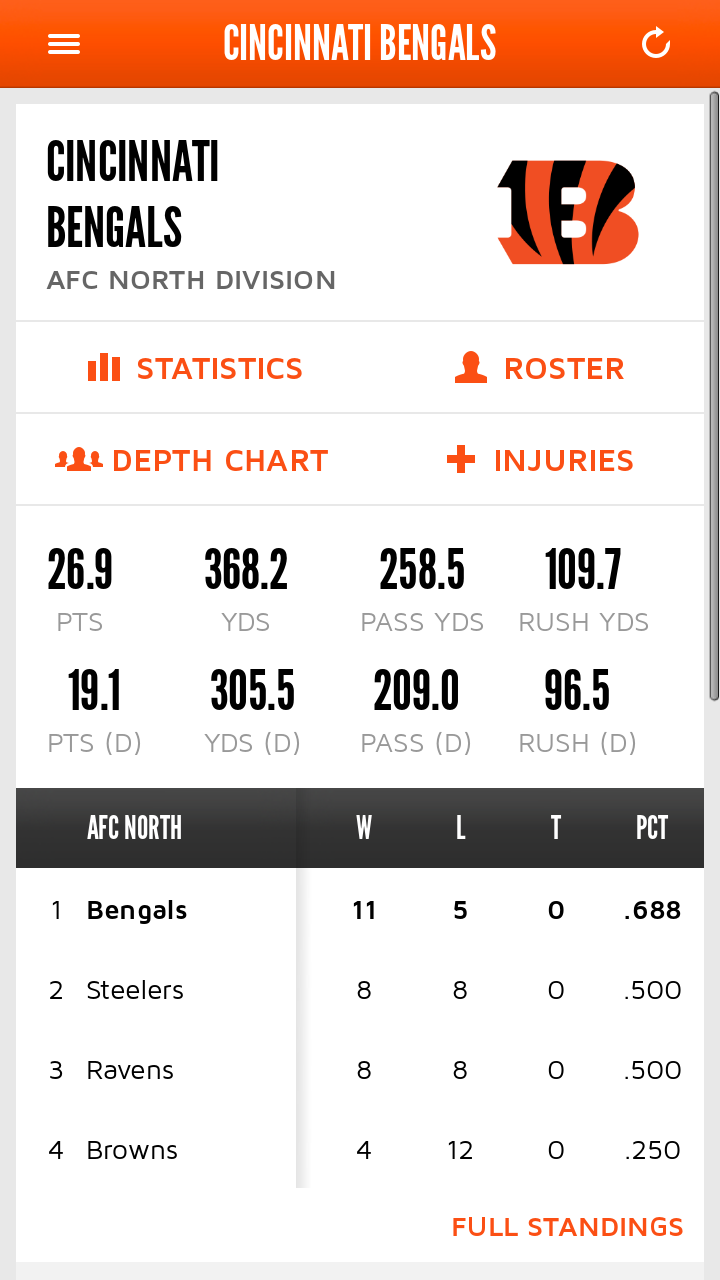This screenshot has height=1280, width=720.
Task: Click the bar chart icon beside STATISTICS
Action: click(105, 367)
